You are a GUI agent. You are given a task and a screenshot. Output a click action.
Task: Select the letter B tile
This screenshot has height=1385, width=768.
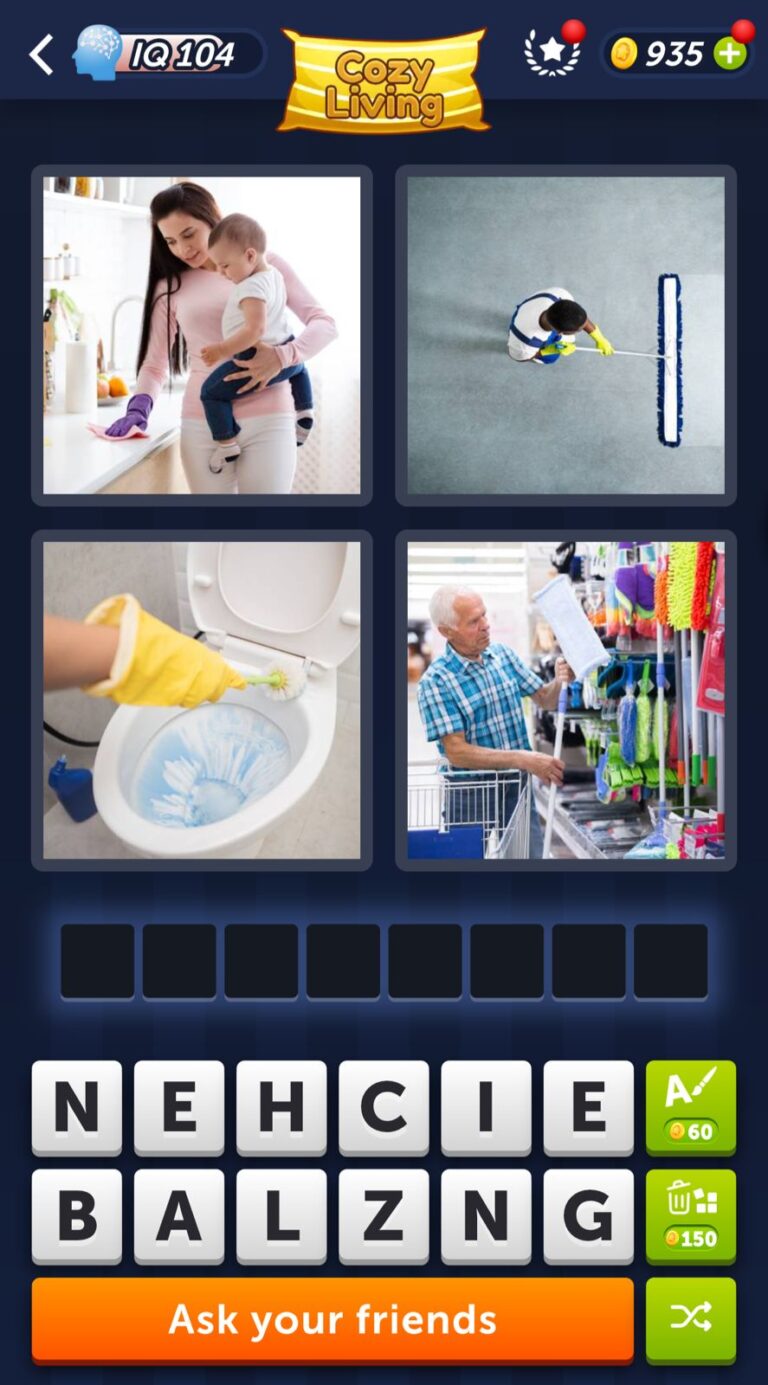77,1216
